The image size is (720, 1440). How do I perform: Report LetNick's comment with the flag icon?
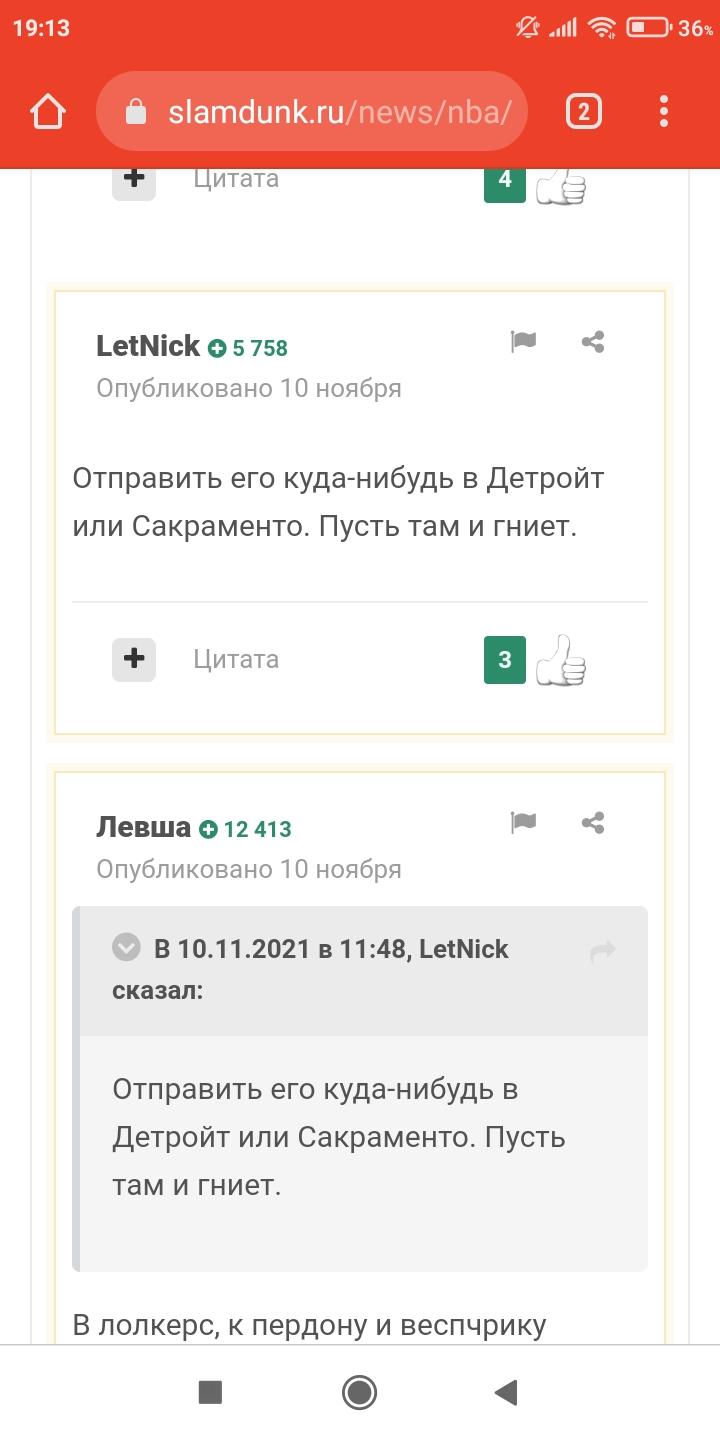(x=523, y=342)
